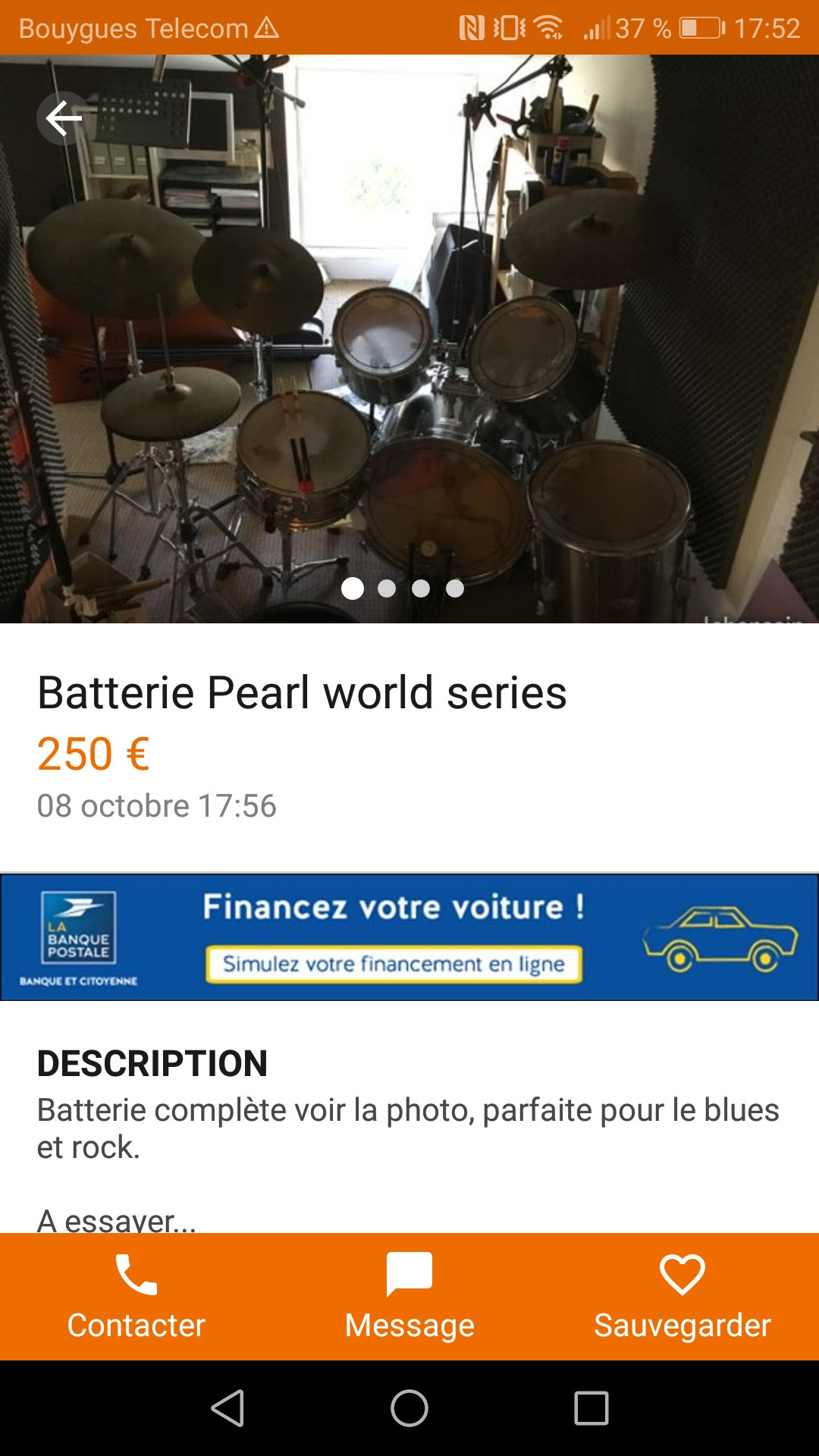This screenshot has width=819, height=1456.
Task: Open the drum kit photo full screen
Action: [x=409, y=341]
